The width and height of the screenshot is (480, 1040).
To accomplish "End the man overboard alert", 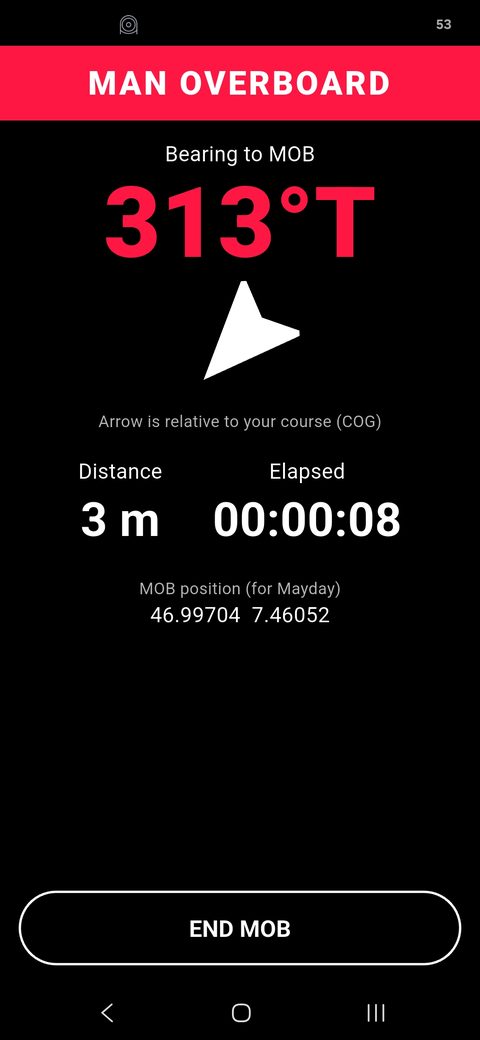I will click(240, 928).
